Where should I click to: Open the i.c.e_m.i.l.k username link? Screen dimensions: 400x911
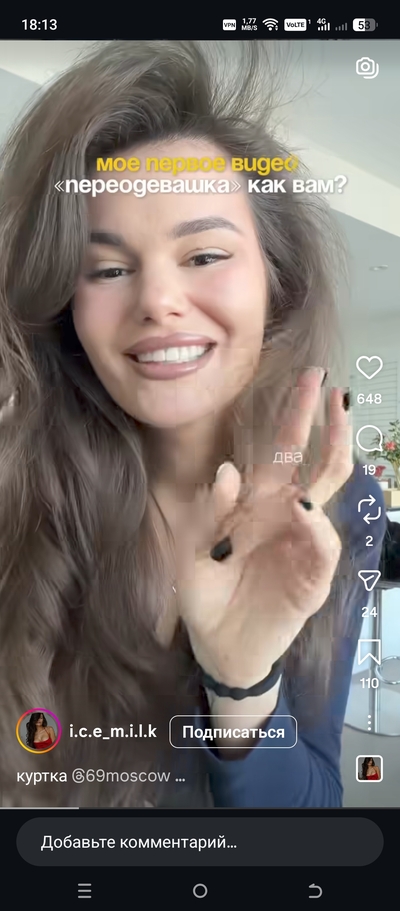[113, 731]
